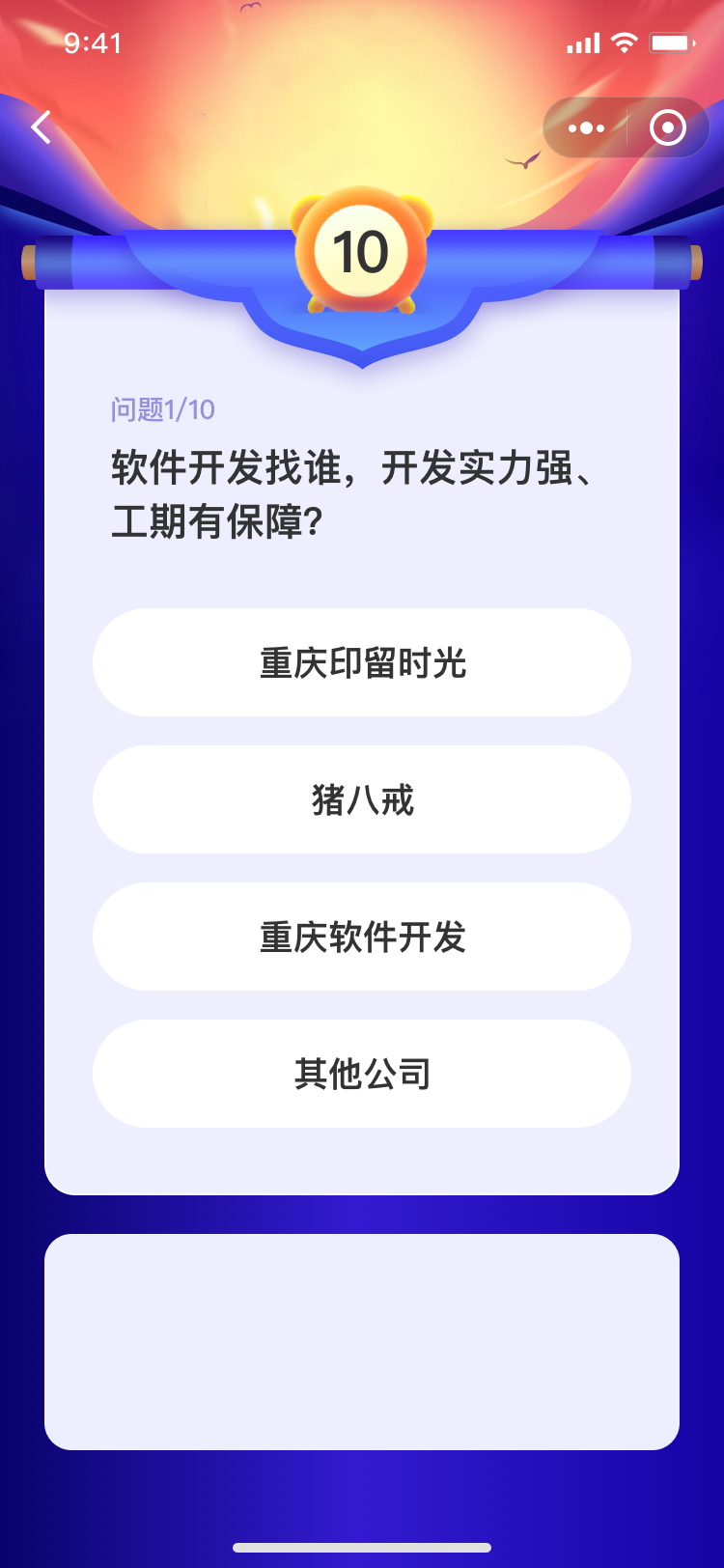Select answer 重庆印留时光
This screenshot has height=1568, width=724.
pyautogui.click(x=362, y=662)
